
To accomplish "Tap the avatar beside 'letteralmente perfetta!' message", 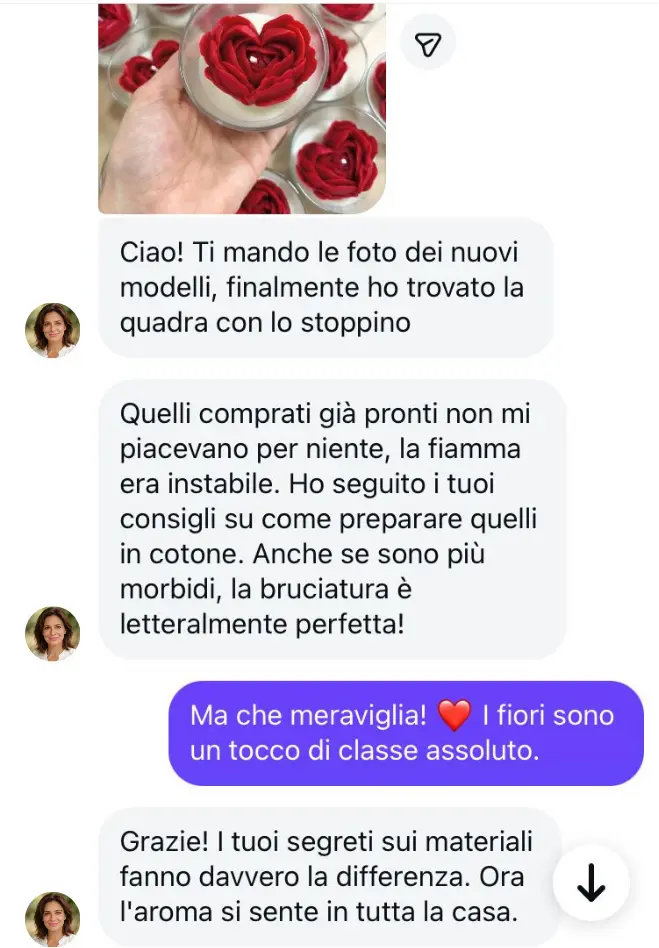I will pos(52,633).
